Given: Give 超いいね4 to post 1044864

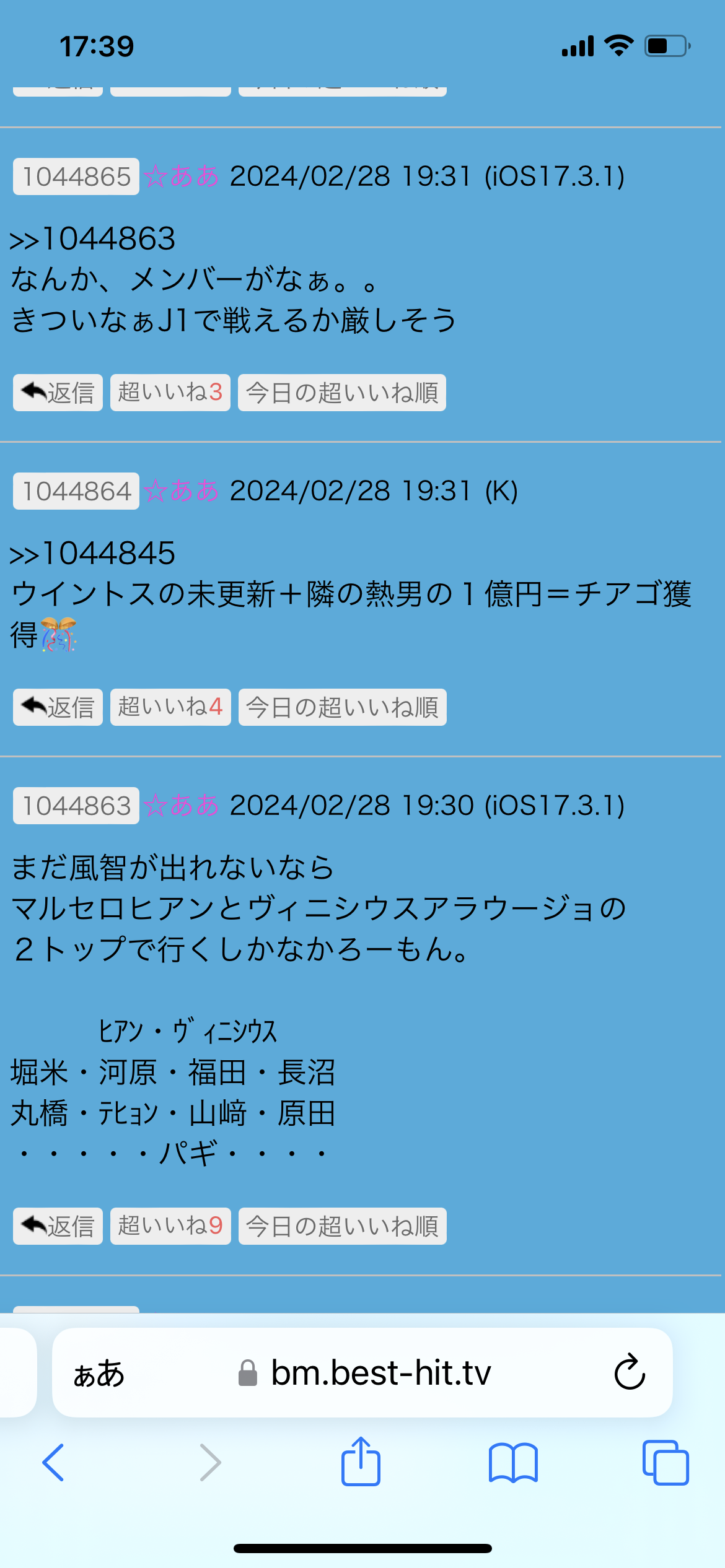Looking at the screenshot, I should click(170, 707).
